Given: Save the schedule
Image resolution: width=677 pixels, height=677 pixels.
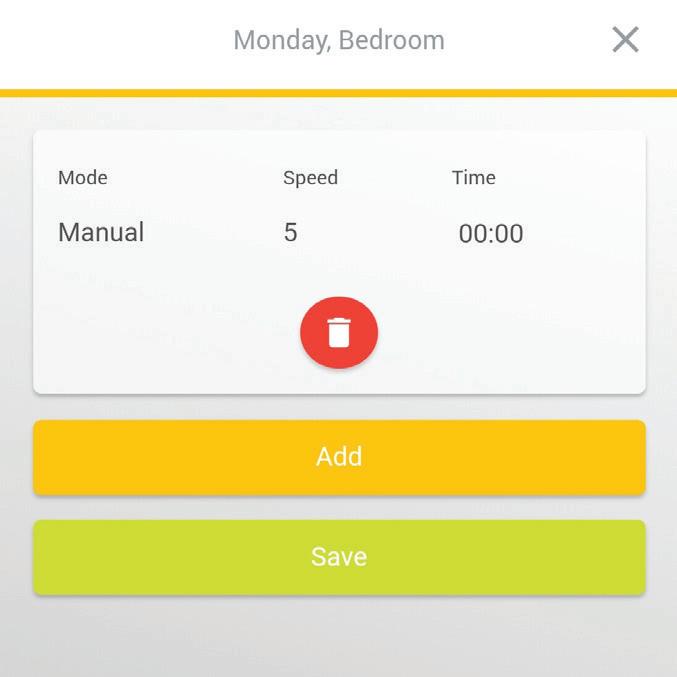Looking at the screenshot, I should tap(339, 557).
